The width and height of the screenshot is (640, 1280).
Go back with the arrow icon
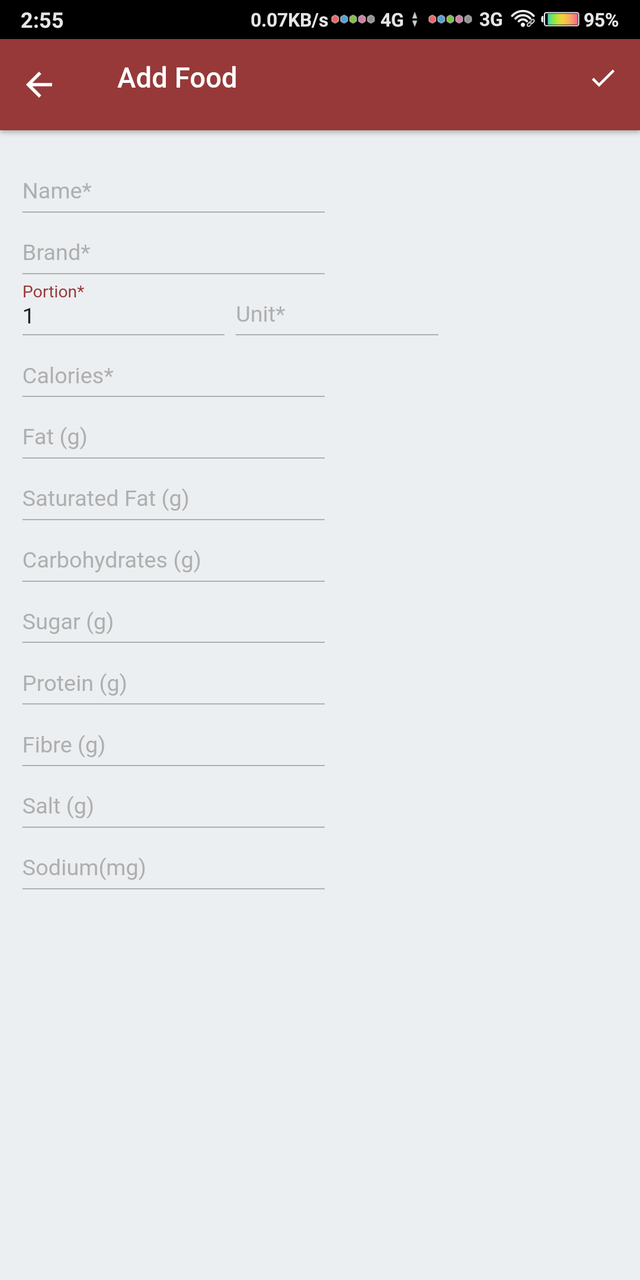click(x=39, y=85)
